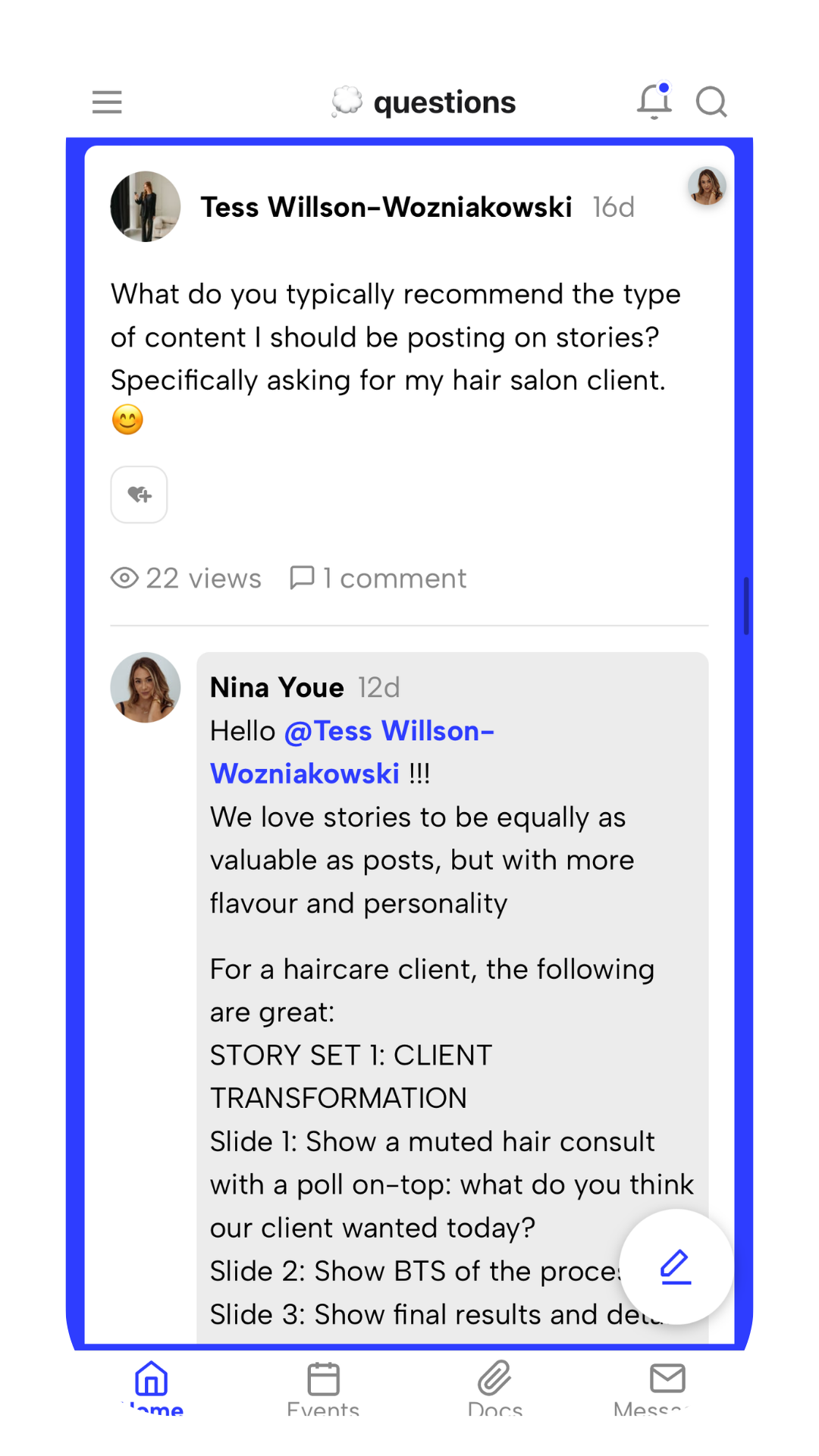Open Tess Willson-Wozniakowski's profile picture
819x1456 pixels.
(x=146, y=206)
